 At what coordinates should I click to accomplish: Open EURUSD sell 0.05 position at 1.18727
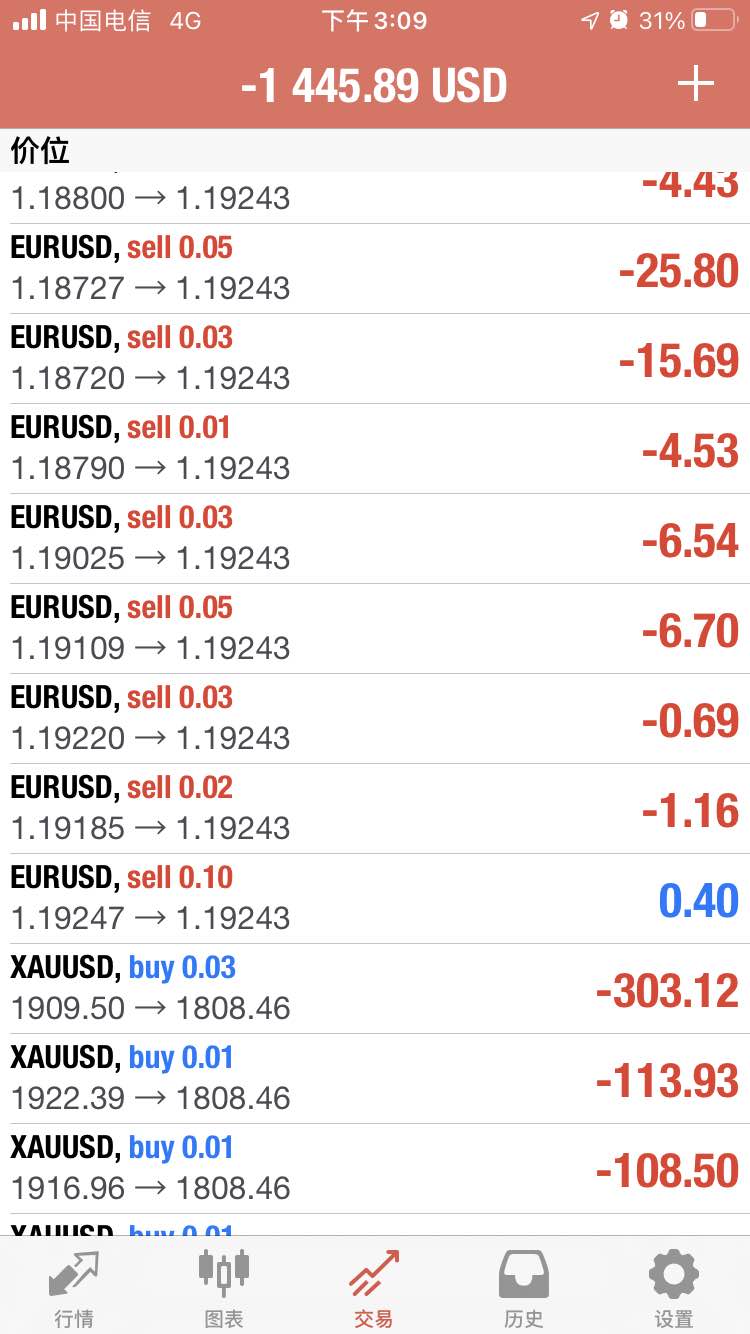pyautogui.click(x=375, y=269)
